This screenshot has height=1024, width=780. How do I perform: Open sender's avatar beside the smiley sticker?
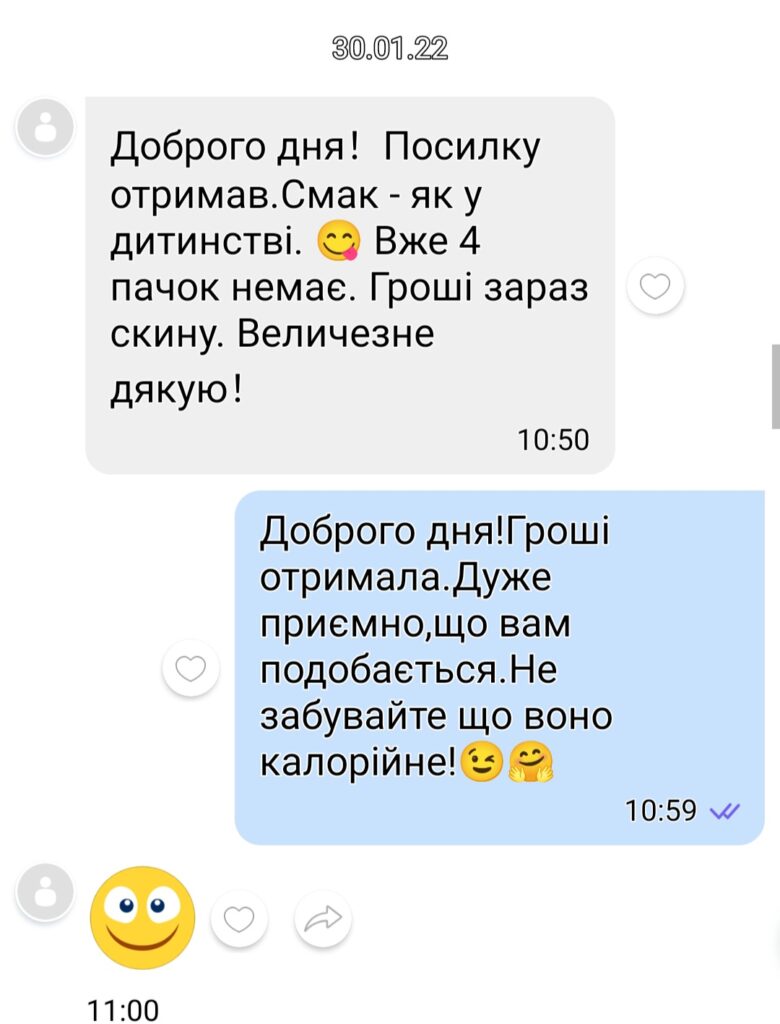pos(45,890)
